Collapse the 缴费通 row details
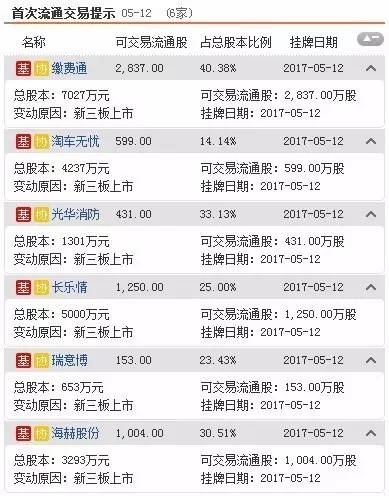The image size is (389, 496). coord(371,68)
